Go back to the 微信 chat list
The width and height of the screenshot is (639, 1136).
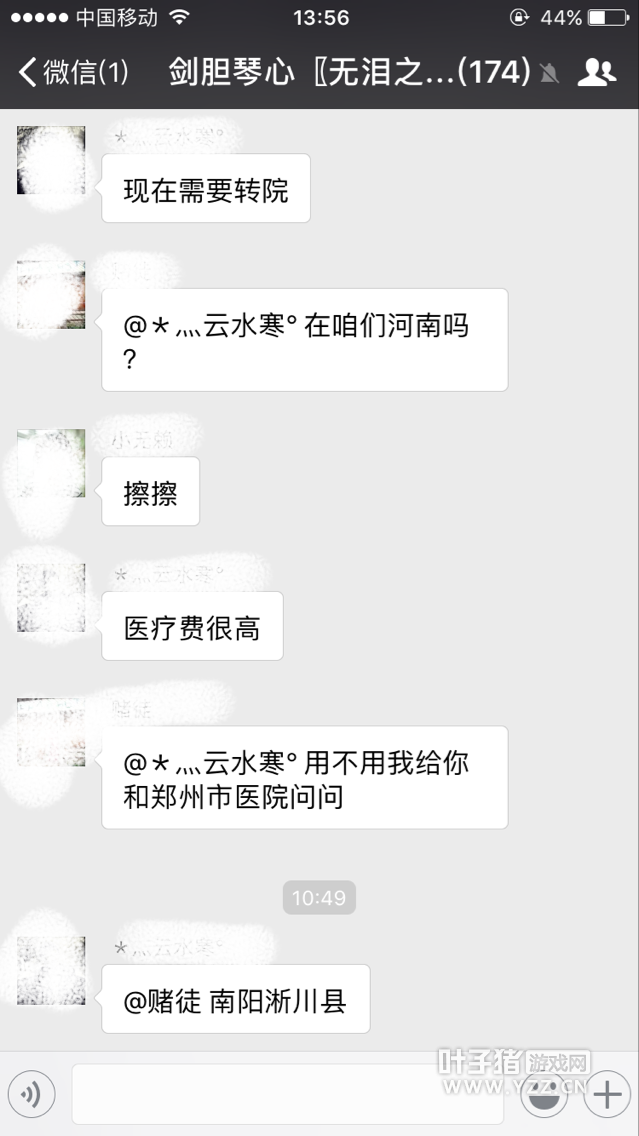[72, 72]
